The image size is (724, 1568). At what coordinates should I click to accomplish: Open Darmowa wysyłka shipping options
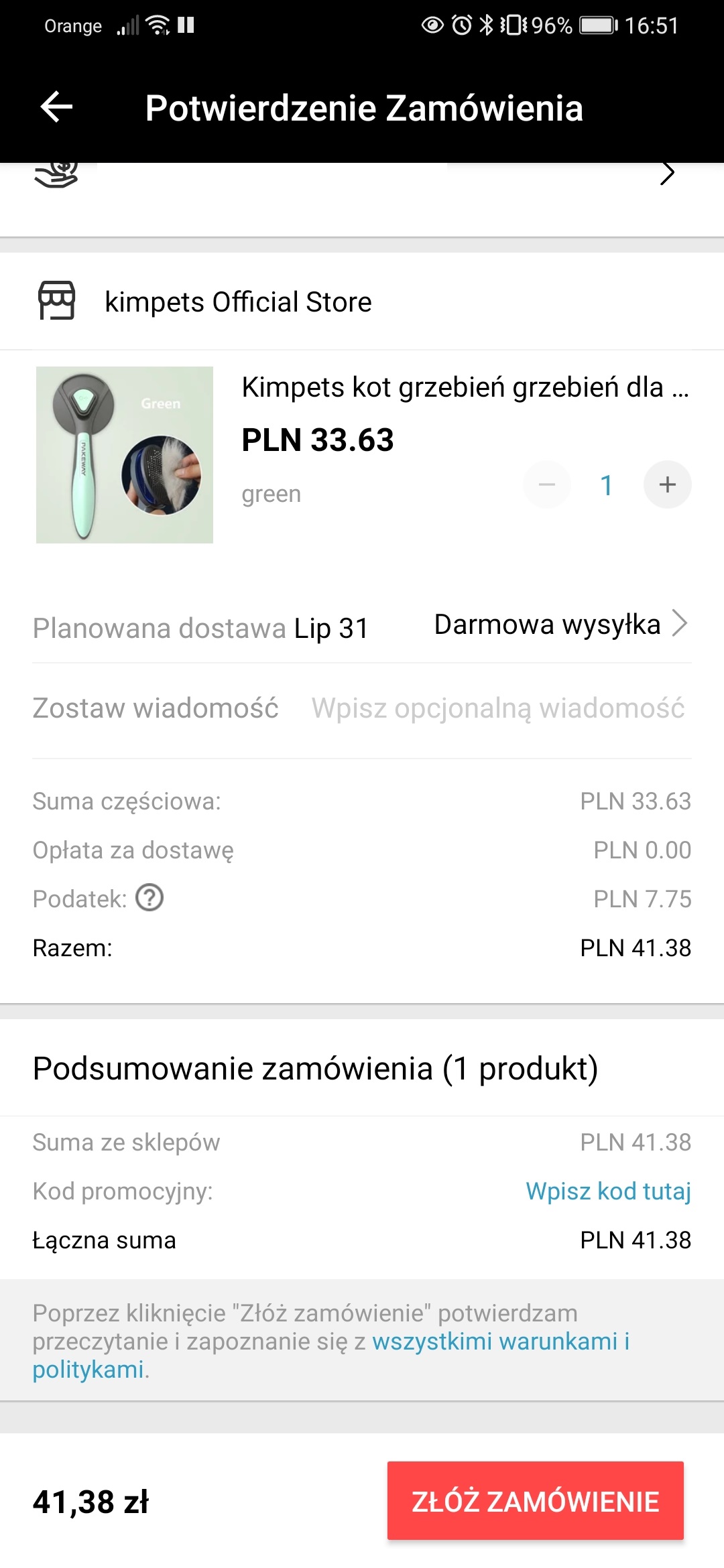tap(560, 625)
